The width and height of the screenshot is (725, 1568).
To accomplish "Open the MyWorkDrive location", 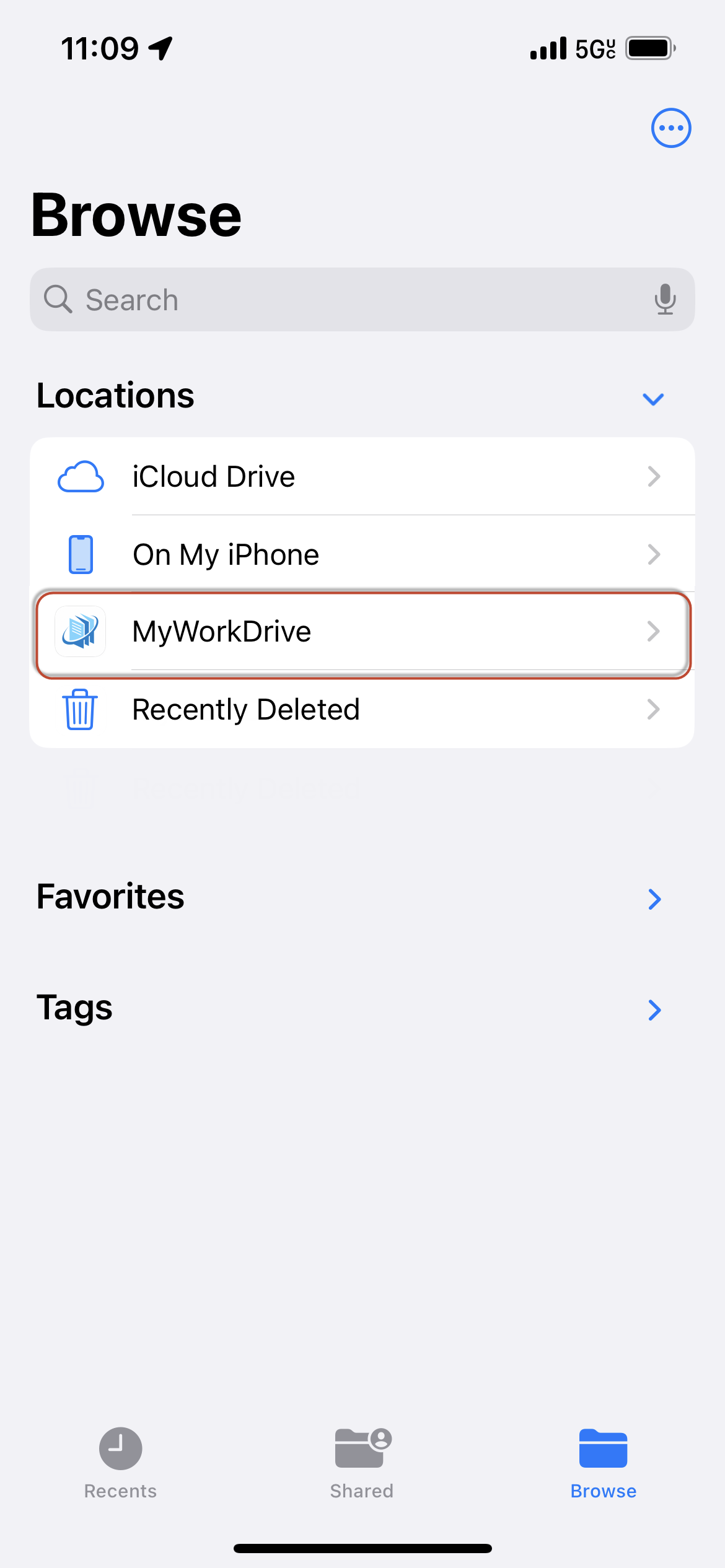I will coord(362,632).
